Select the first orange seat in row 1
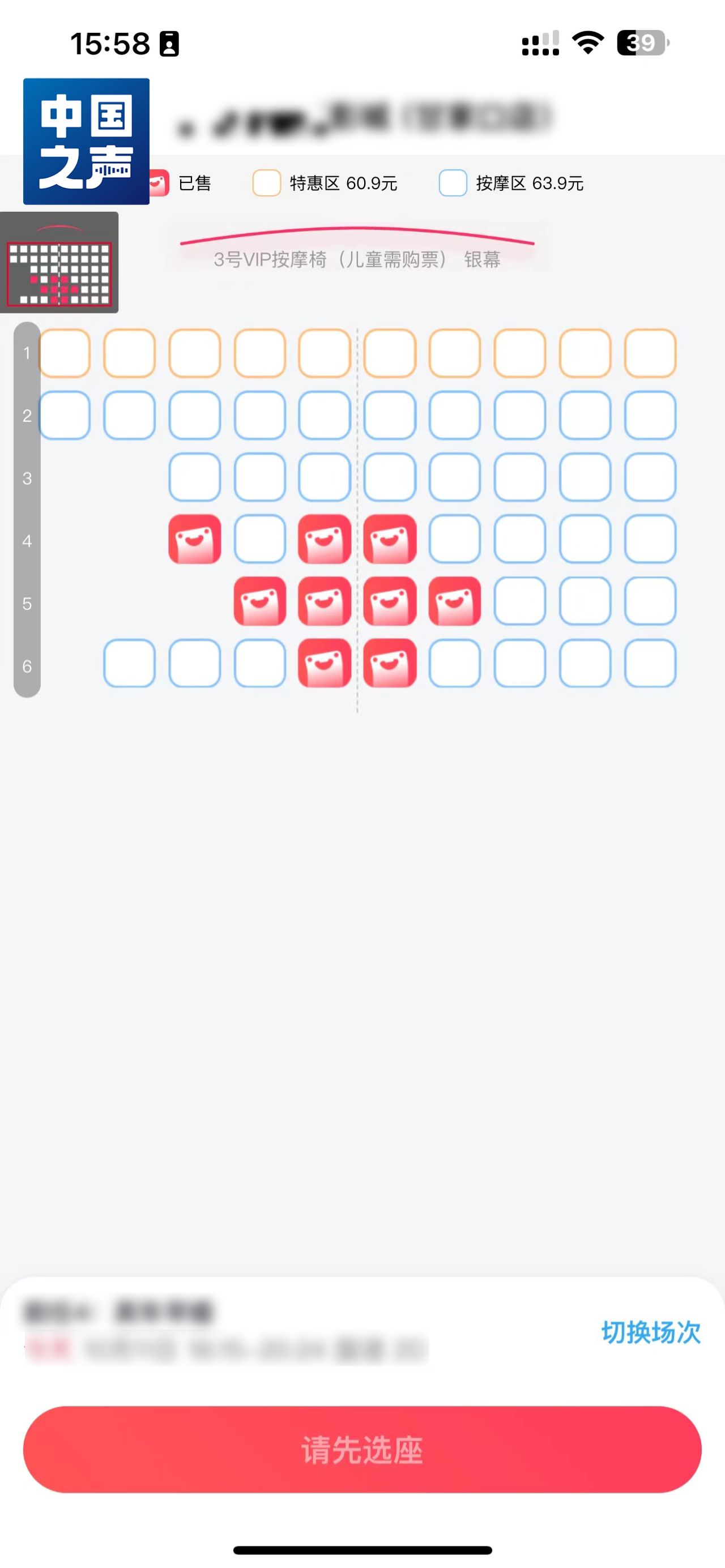The height and width of the screenshot is (1568, 725). 65,353
